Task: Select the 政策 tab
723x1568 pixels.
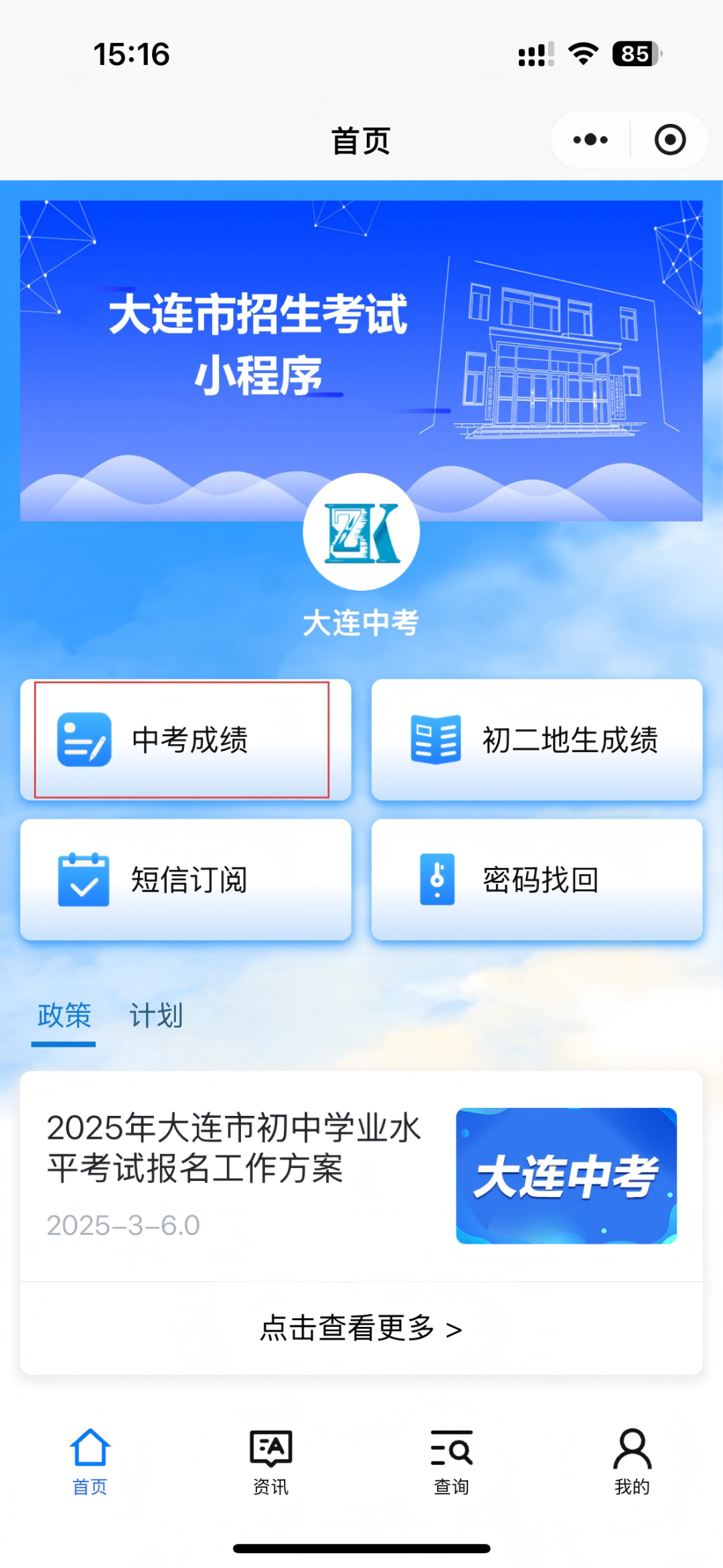Action: coord(64,1015)
